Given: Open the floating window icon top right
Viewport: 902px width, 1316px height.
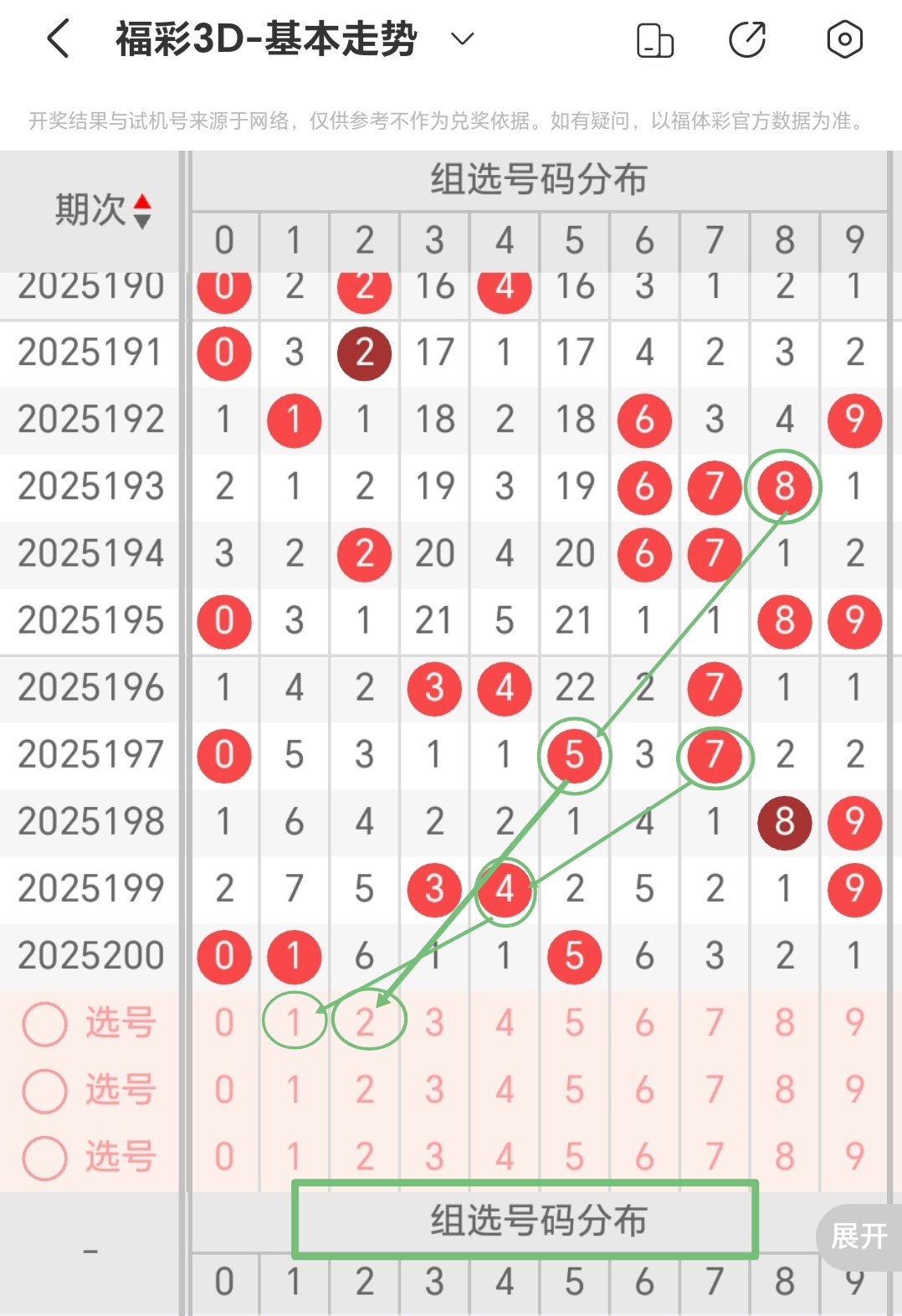Looking at the screenshot, I should tap(655, 38).
